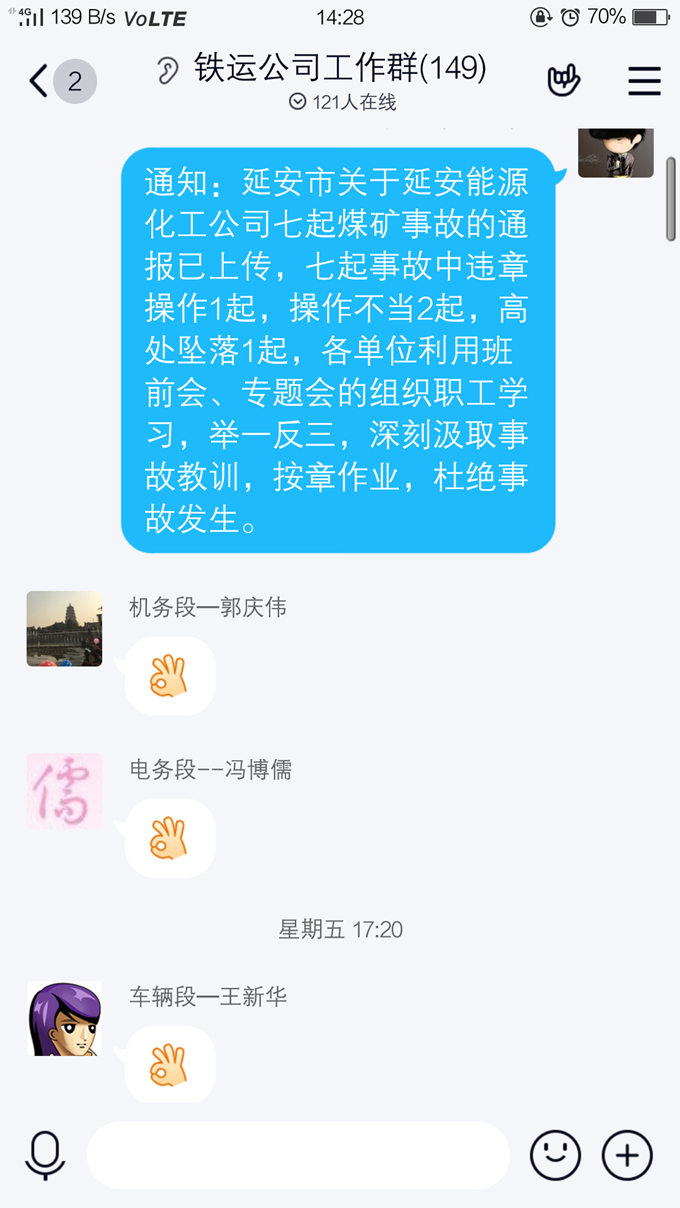This screenshot has width=680, height=1208.
Task: Tap the hand gesture icon in header
Action: pos(564,81)
